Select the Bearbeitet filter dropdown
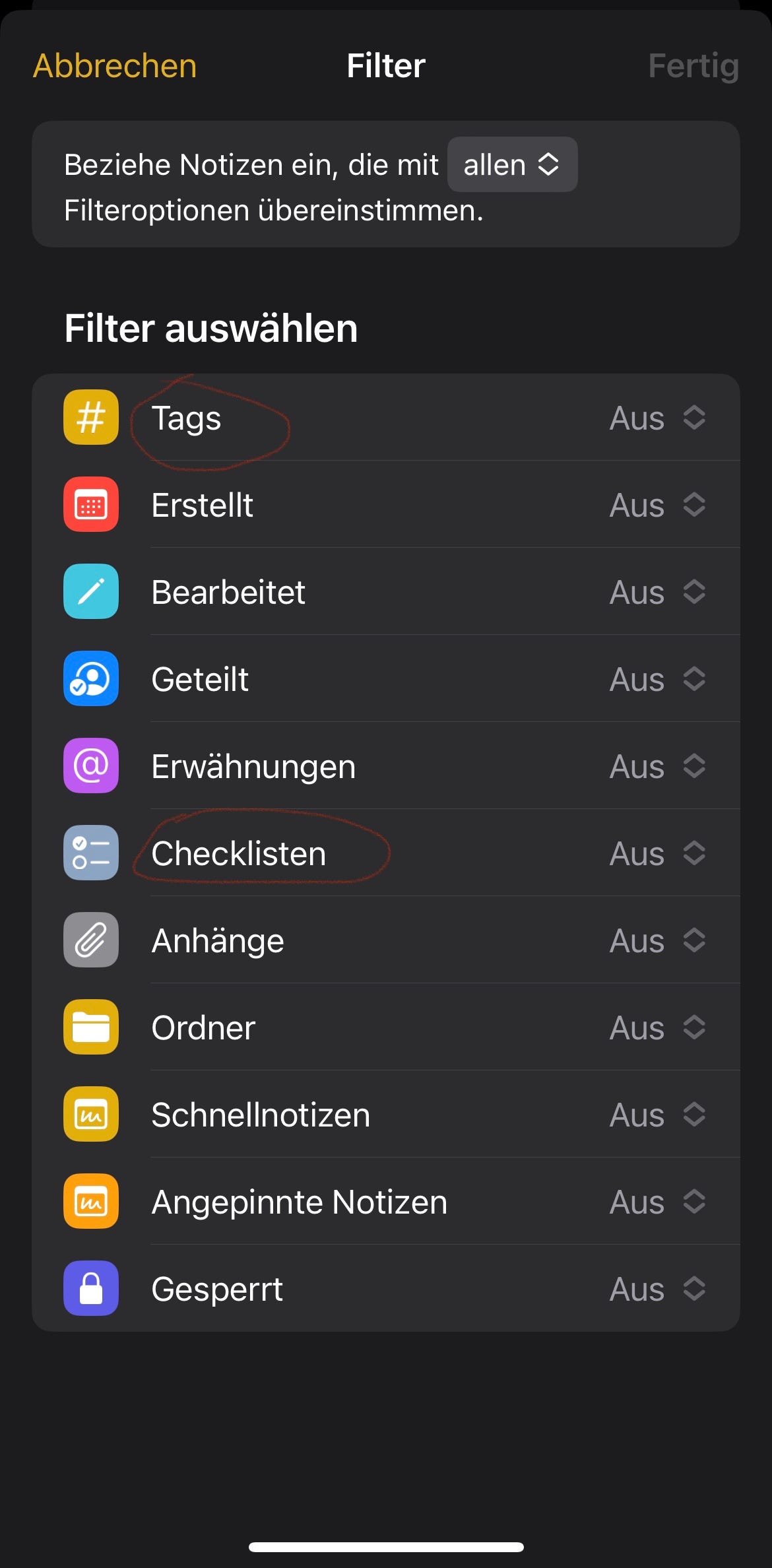772x1568 pixels. [657, 592]
